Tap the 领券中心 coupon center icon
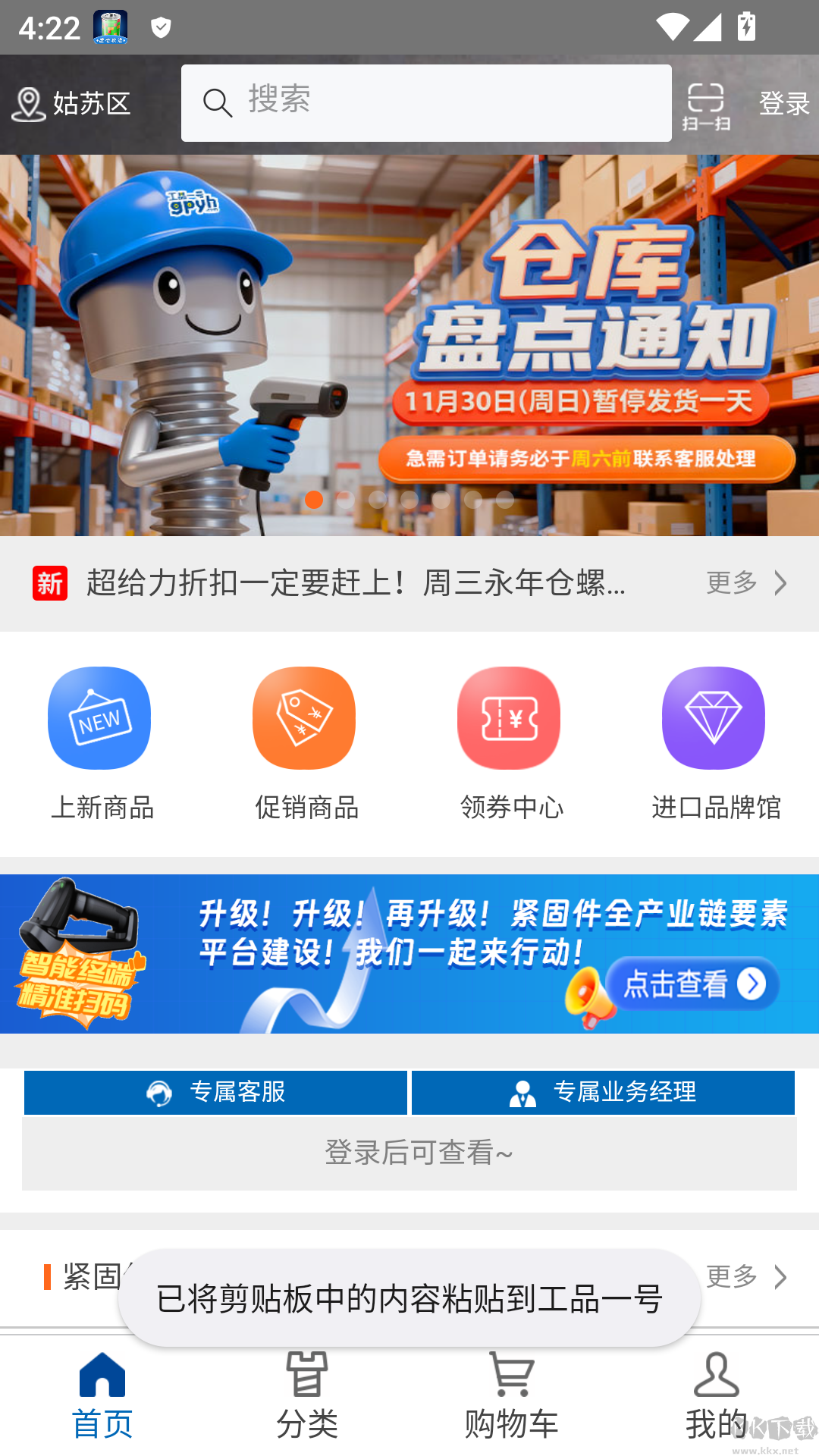This screenshot has height=1456, width=819. click(x=509, y=717)
